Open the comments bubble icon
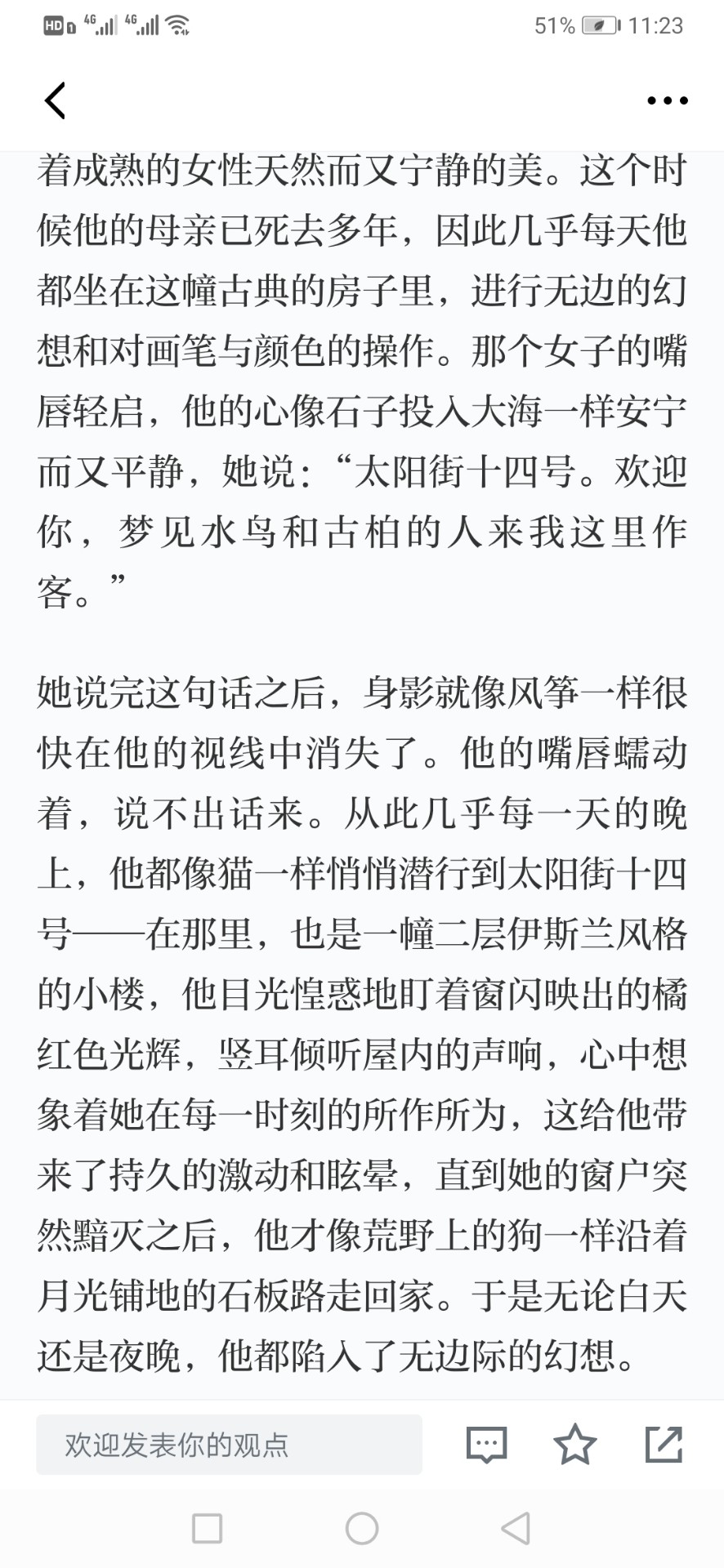This screenshot has height=1568, width=724. [x=487, y=1445]
